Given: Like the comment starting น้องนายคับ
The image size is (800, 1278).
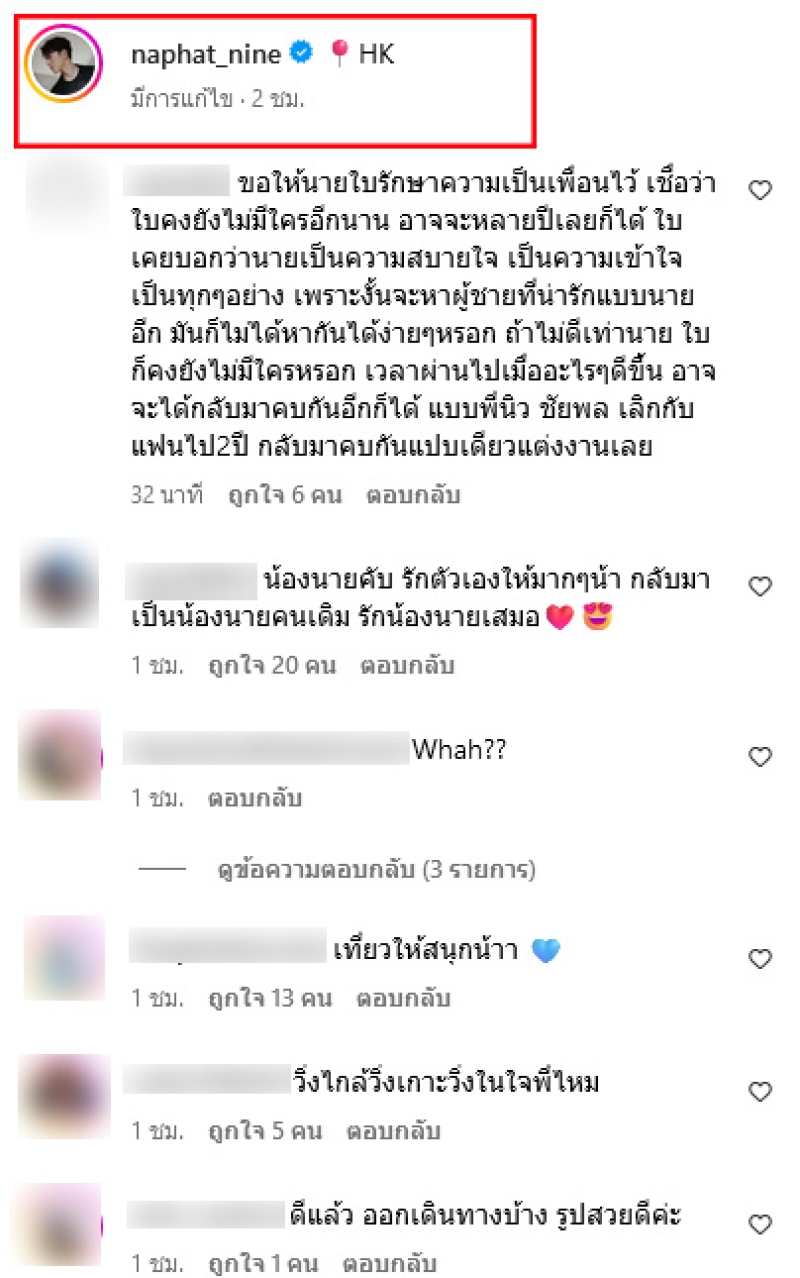Looking at the screenshot, I should (760, 586).
